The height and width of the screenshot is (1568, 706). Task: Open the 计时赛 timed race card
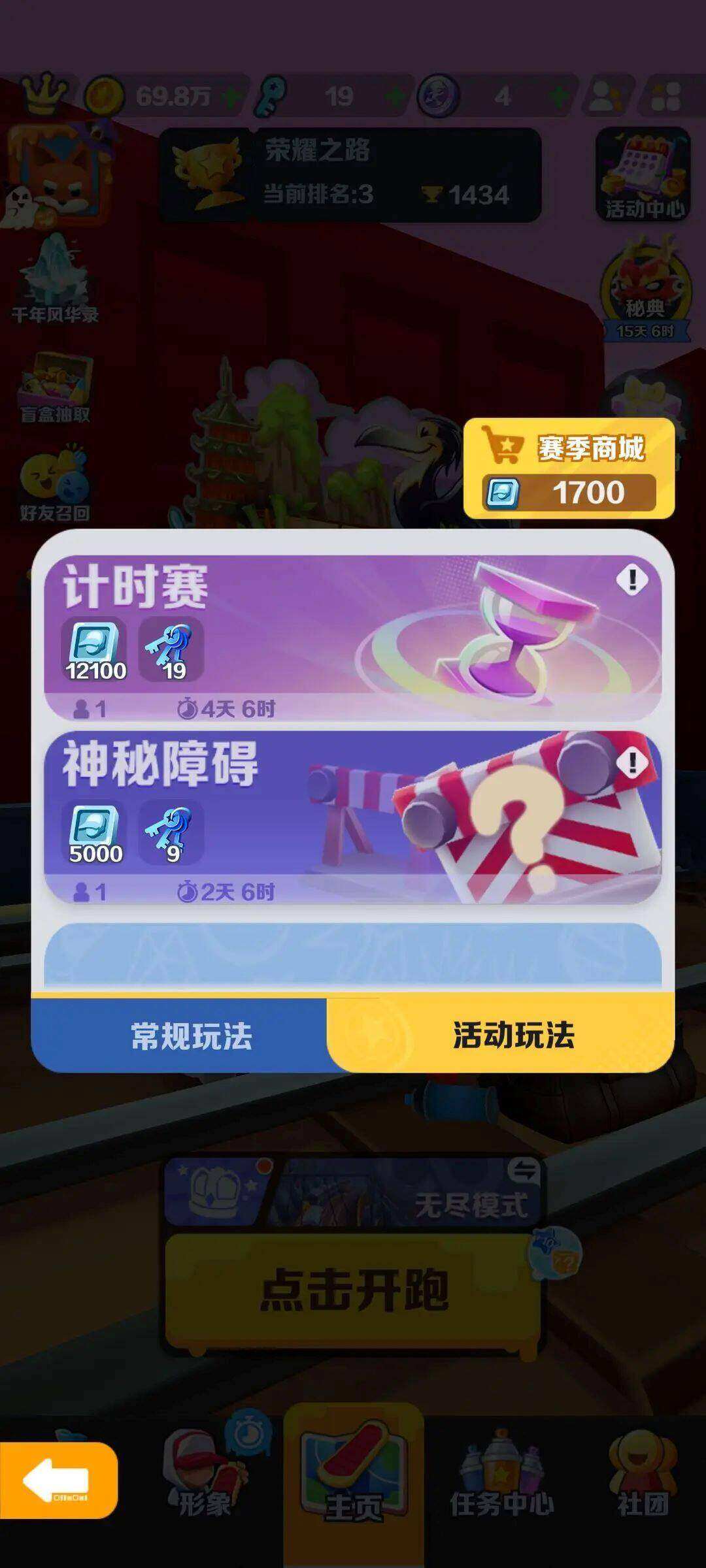point(353,637)
